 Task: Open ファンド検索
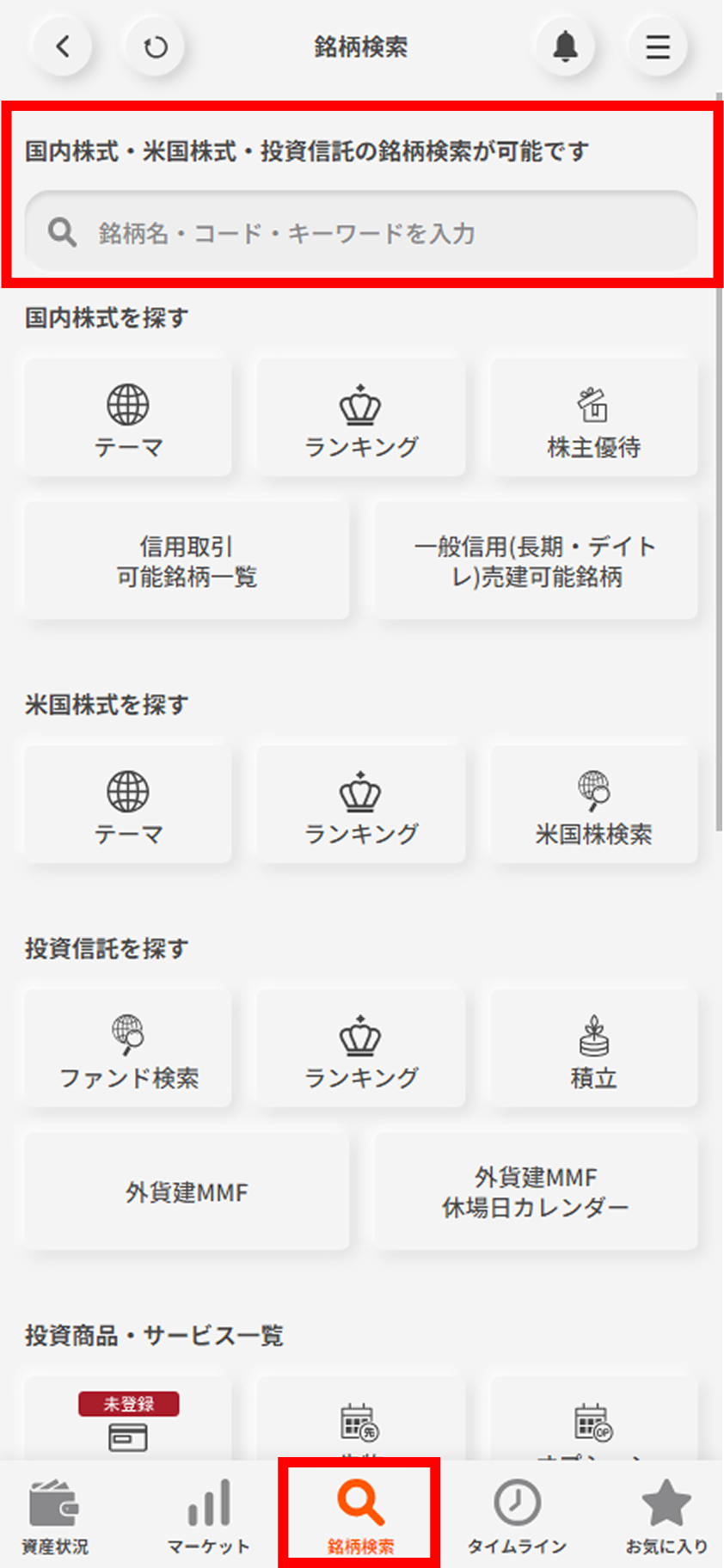128,1050
